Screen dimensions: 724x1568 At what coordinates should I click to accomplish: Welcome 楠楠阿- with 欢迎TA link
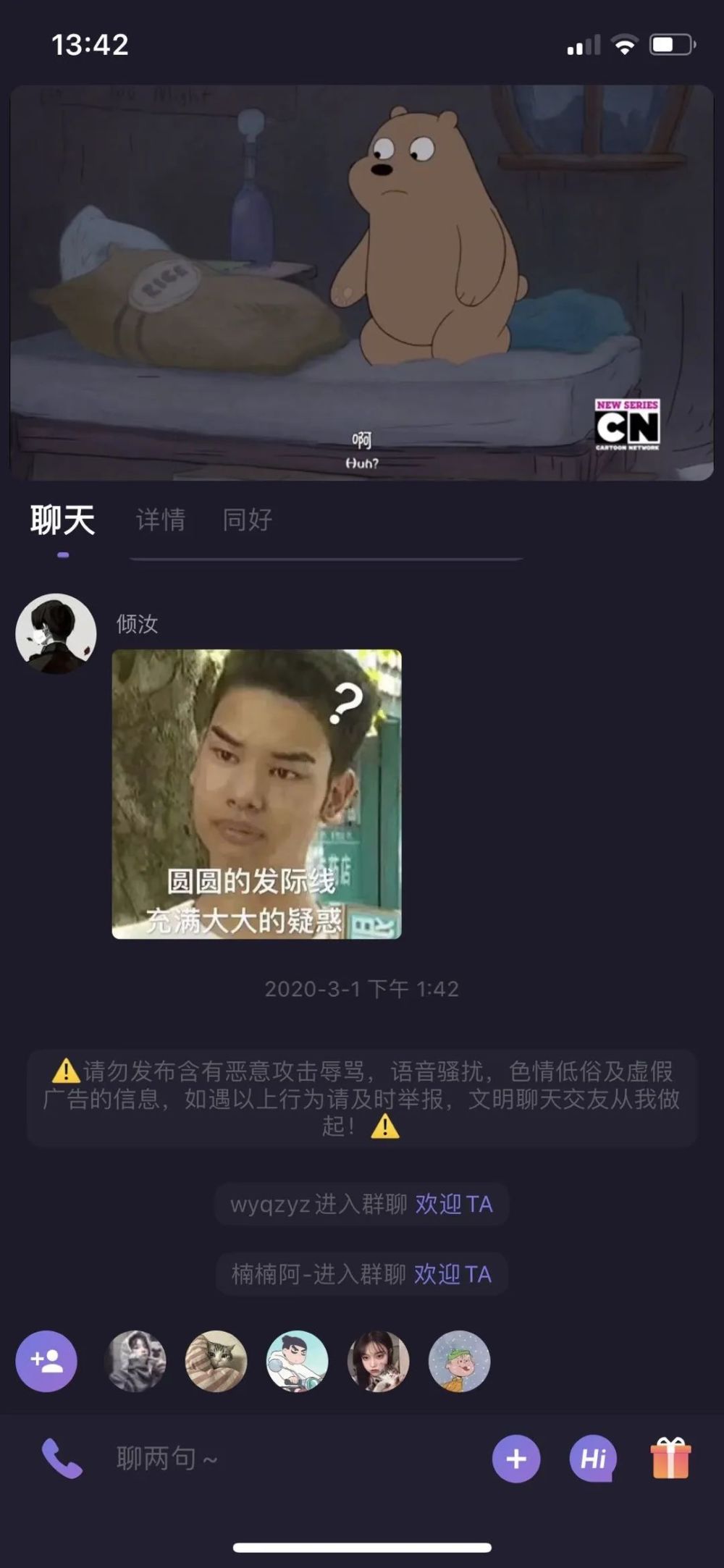452,1274
